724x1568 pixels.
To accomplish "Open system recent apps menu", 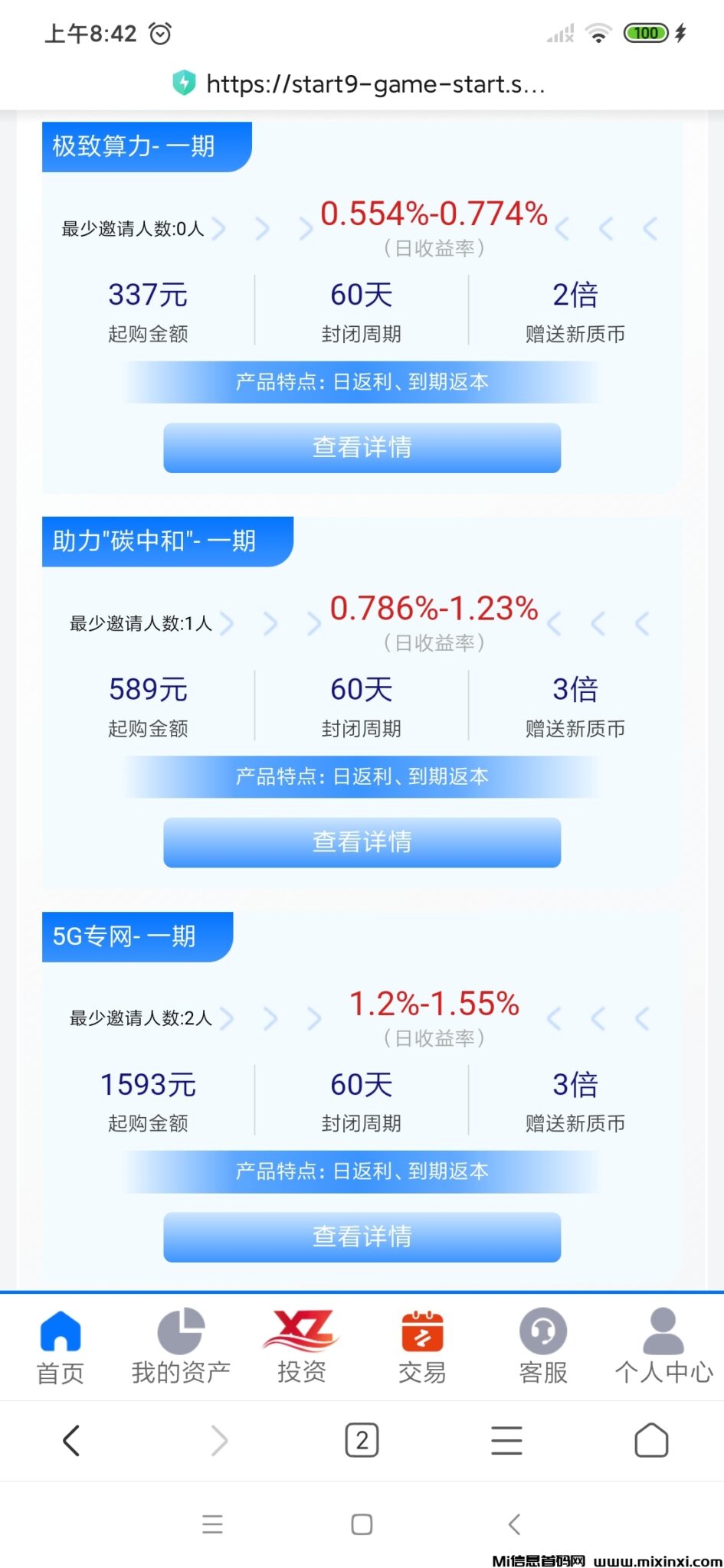I will click(x=212, y=1524).
